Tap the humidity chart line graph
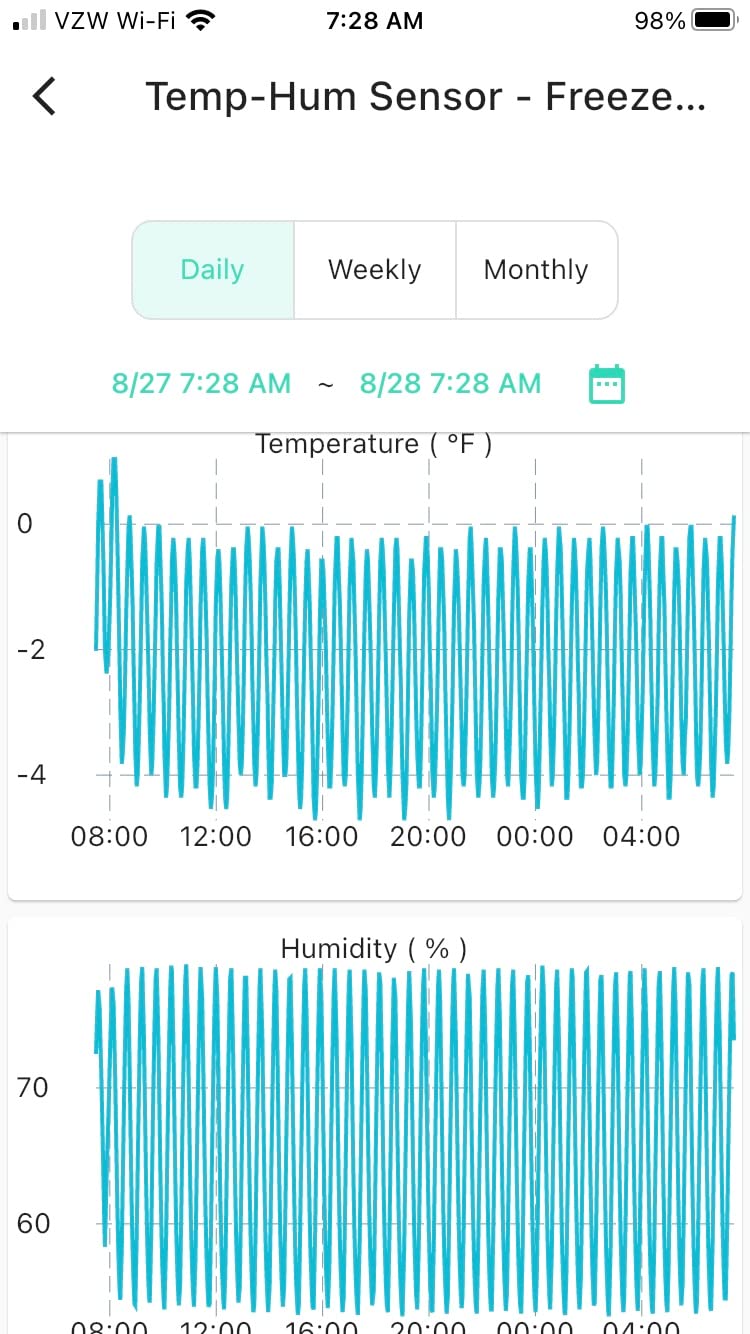Image resolution: width=750 pixels, height=1334 pixels. click(x=400, y=1130)
